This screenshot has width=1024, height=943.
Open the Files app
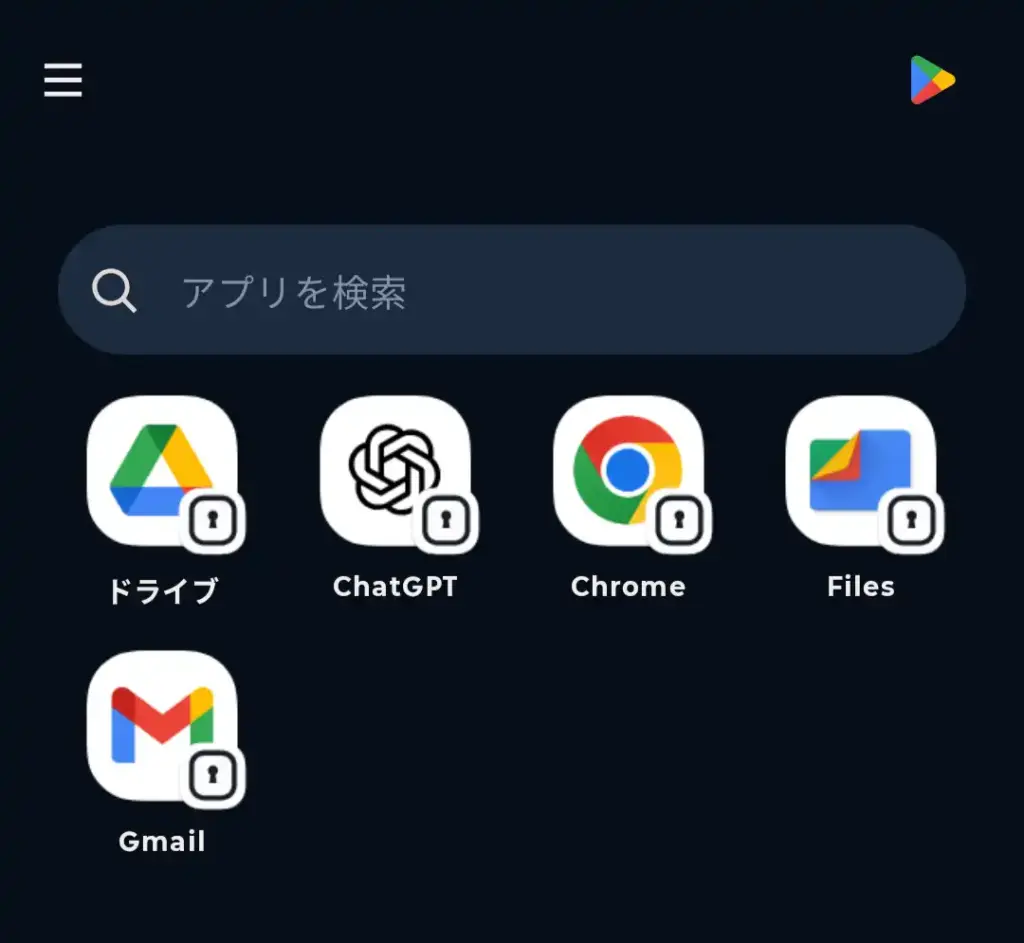pos(860,471)
